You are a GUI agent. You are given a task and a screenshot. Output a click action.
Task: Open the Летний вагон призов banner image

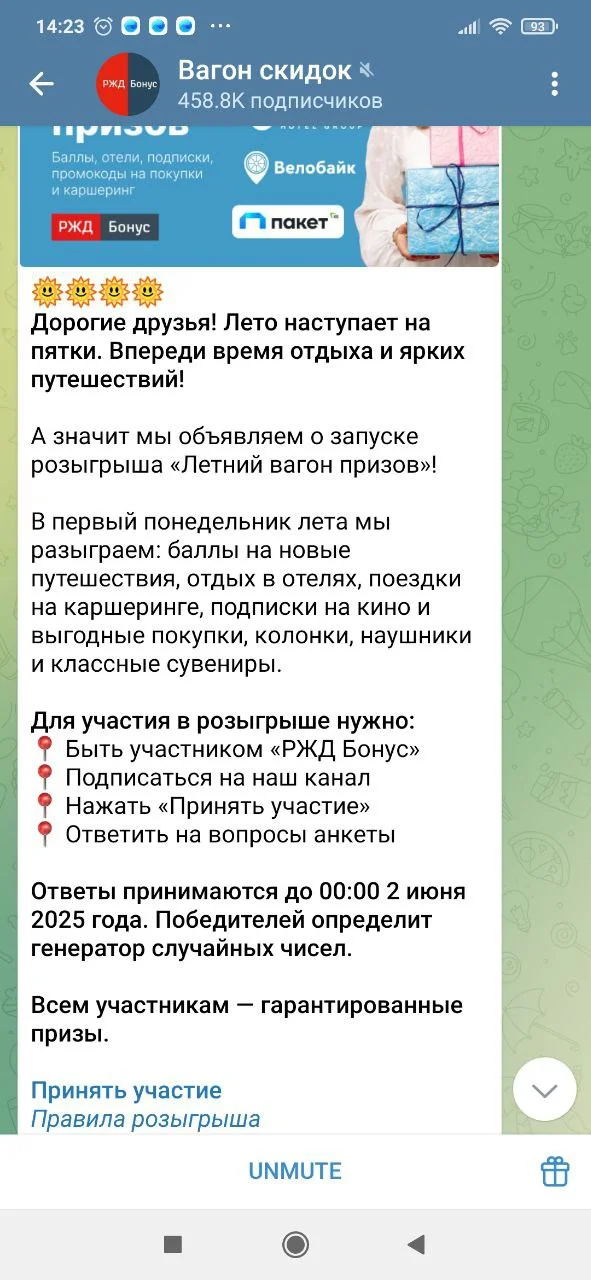(x=259, y=196)
